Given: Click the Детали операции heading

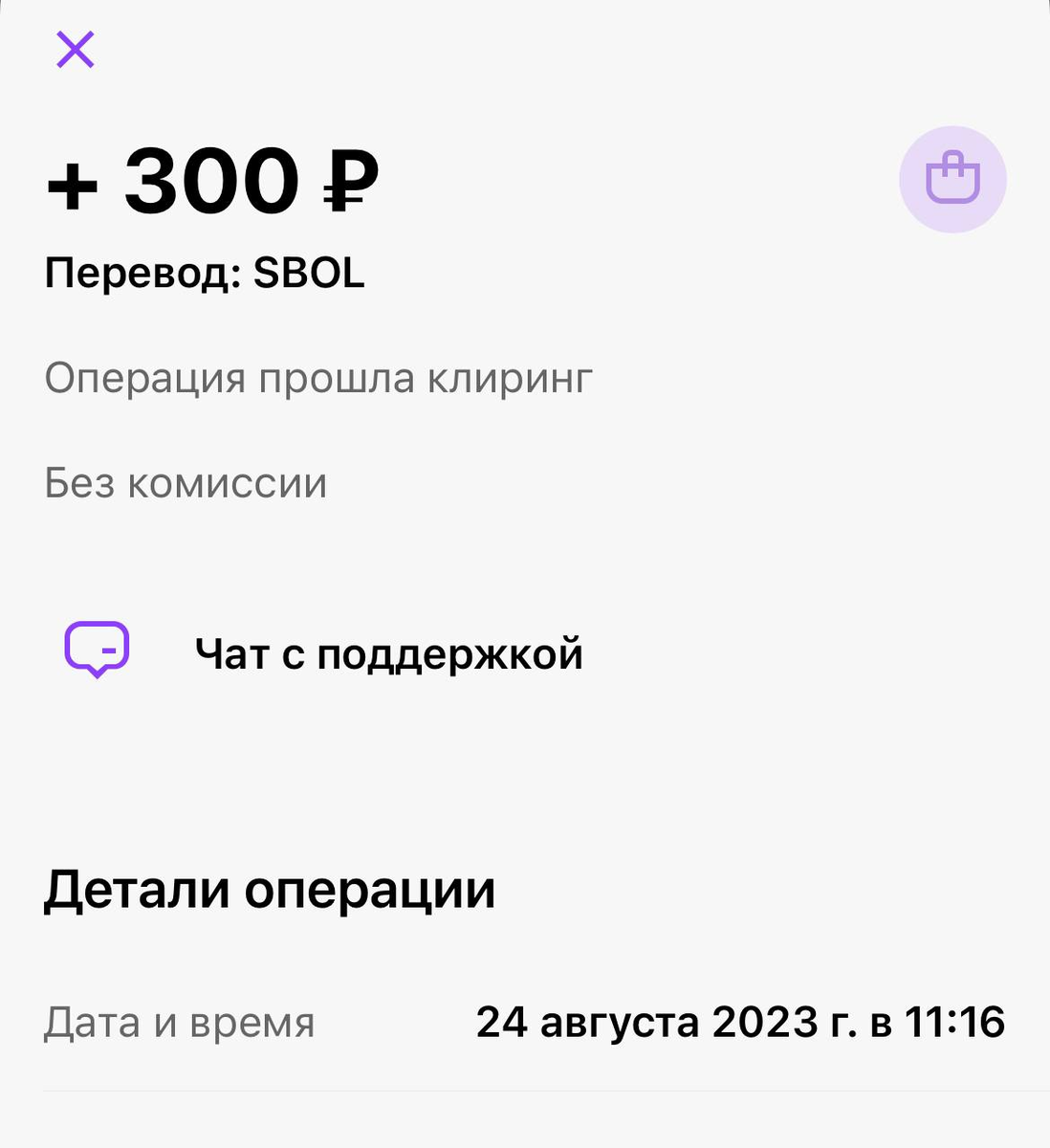Looking at the screenshot, I should tap(270, 889).
